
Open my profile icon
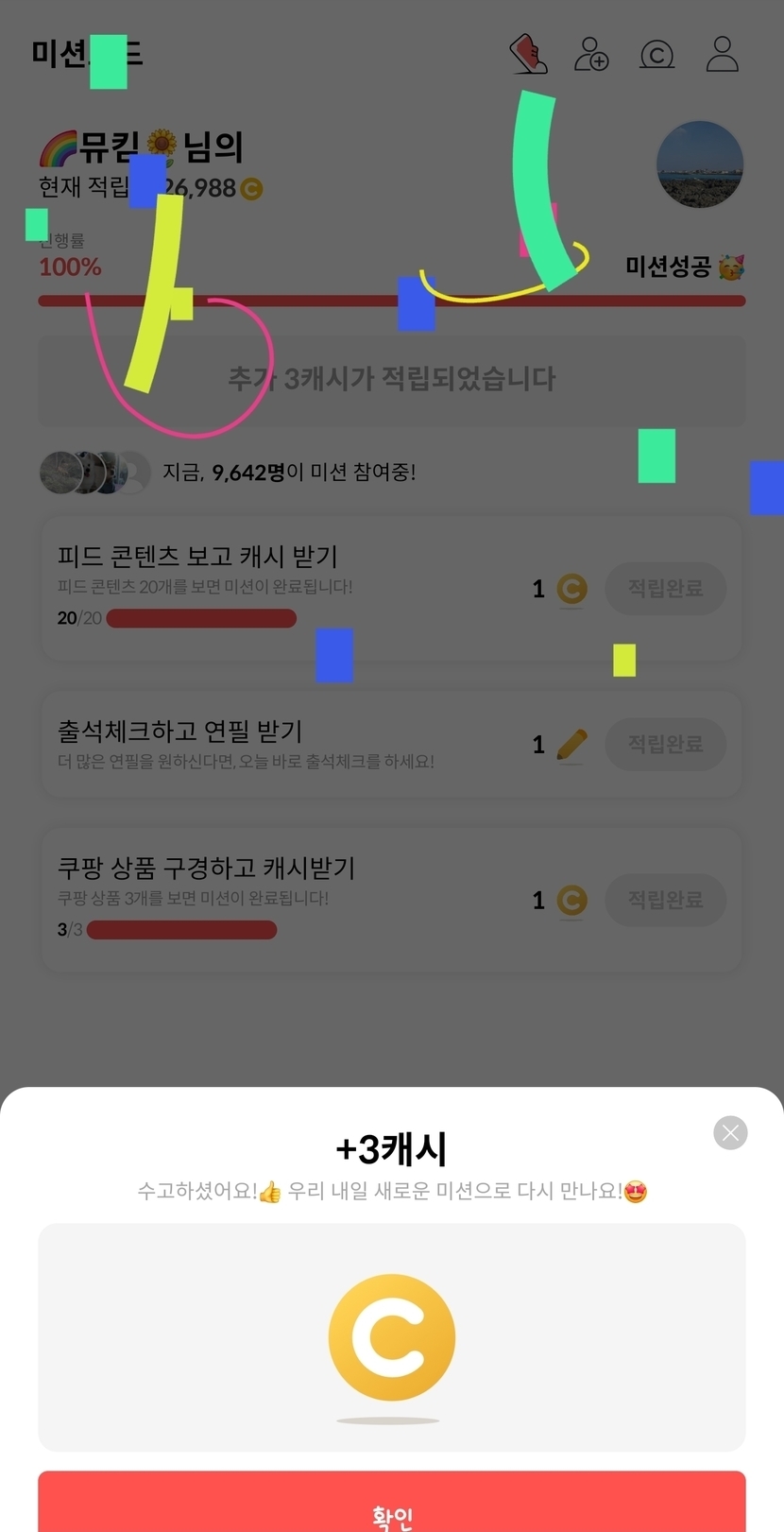tap(723, 54)
